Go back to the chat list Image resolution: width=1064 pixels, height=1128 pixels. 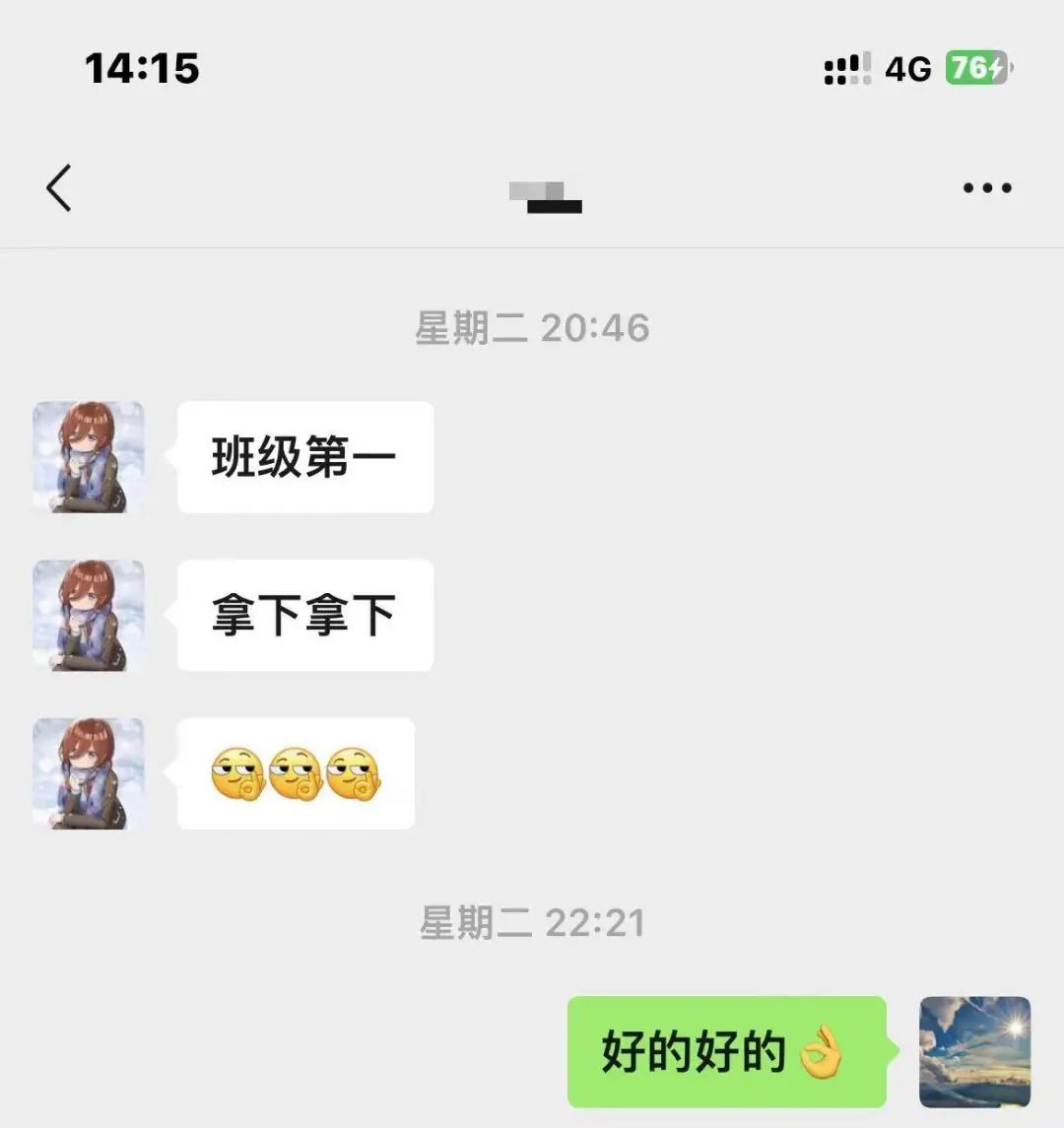(x=59, y=187)
